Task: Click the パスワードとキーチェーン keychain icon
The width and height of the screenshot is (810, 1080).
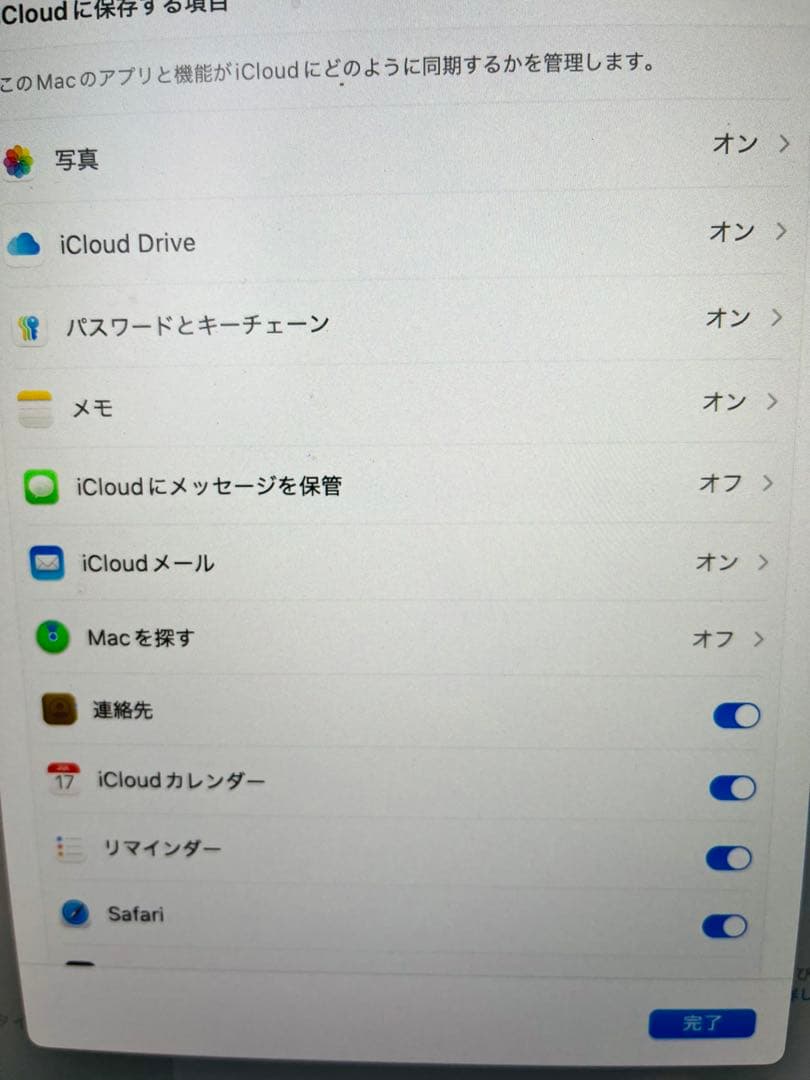Action: tap(27, 324)
